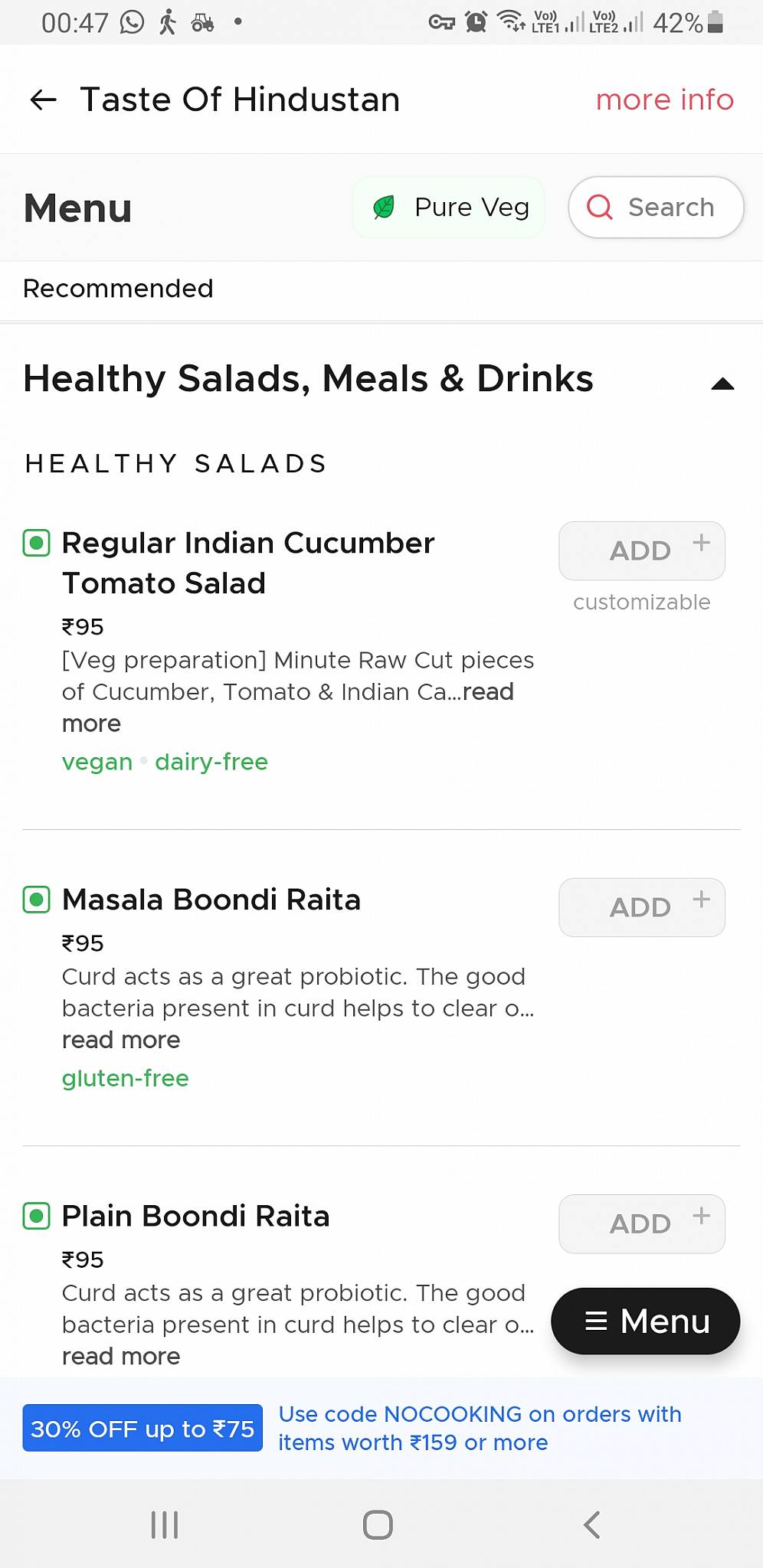Click the veg dot icon beside Masala Boondi Raita
Image resolution: width=763 pixels, height=1568 pixels.
[36, 897]
